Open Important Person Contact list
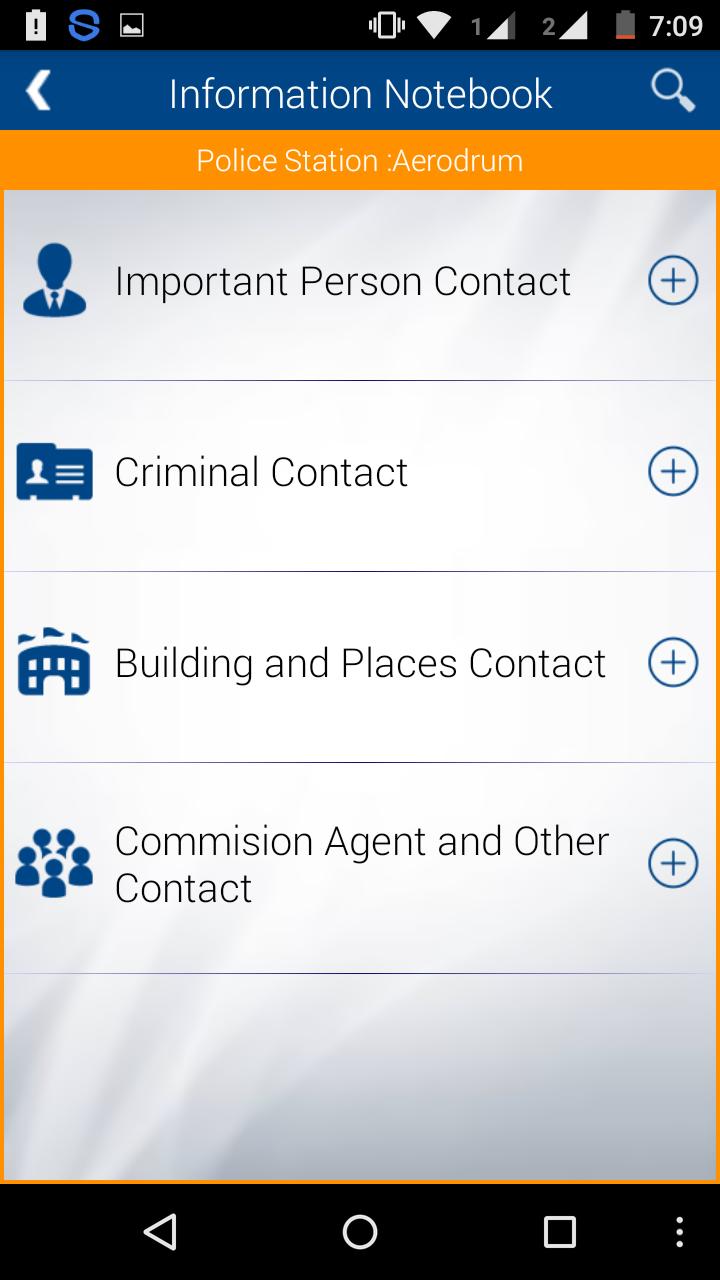This screenshot has height=1280, width=720. (342, 282)
